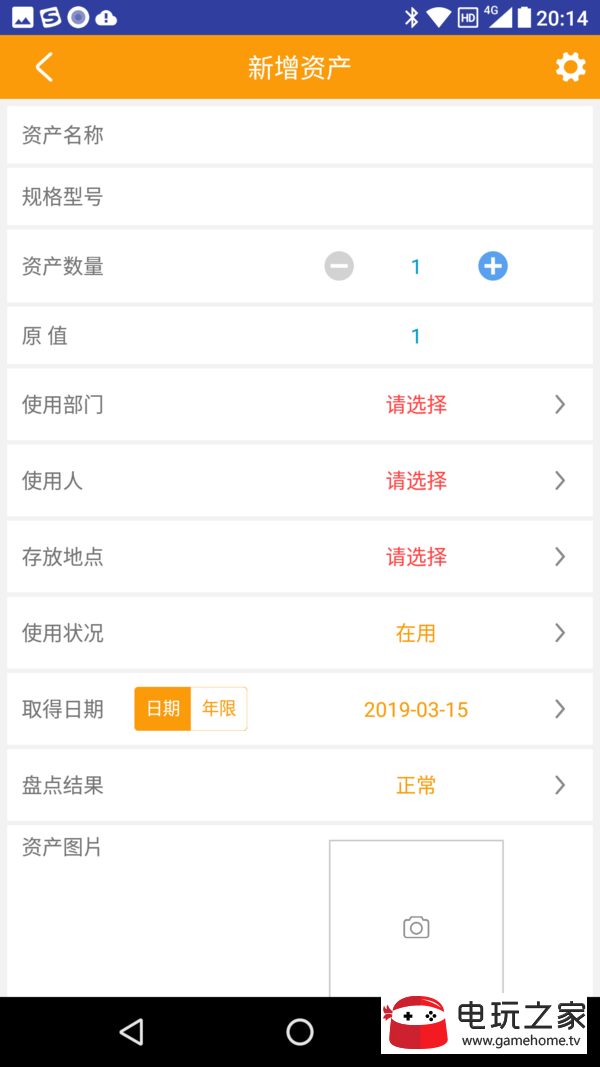600x1067 pixels.
Task: Change 盘点结果 from 正常
Action: click(300, 786)
